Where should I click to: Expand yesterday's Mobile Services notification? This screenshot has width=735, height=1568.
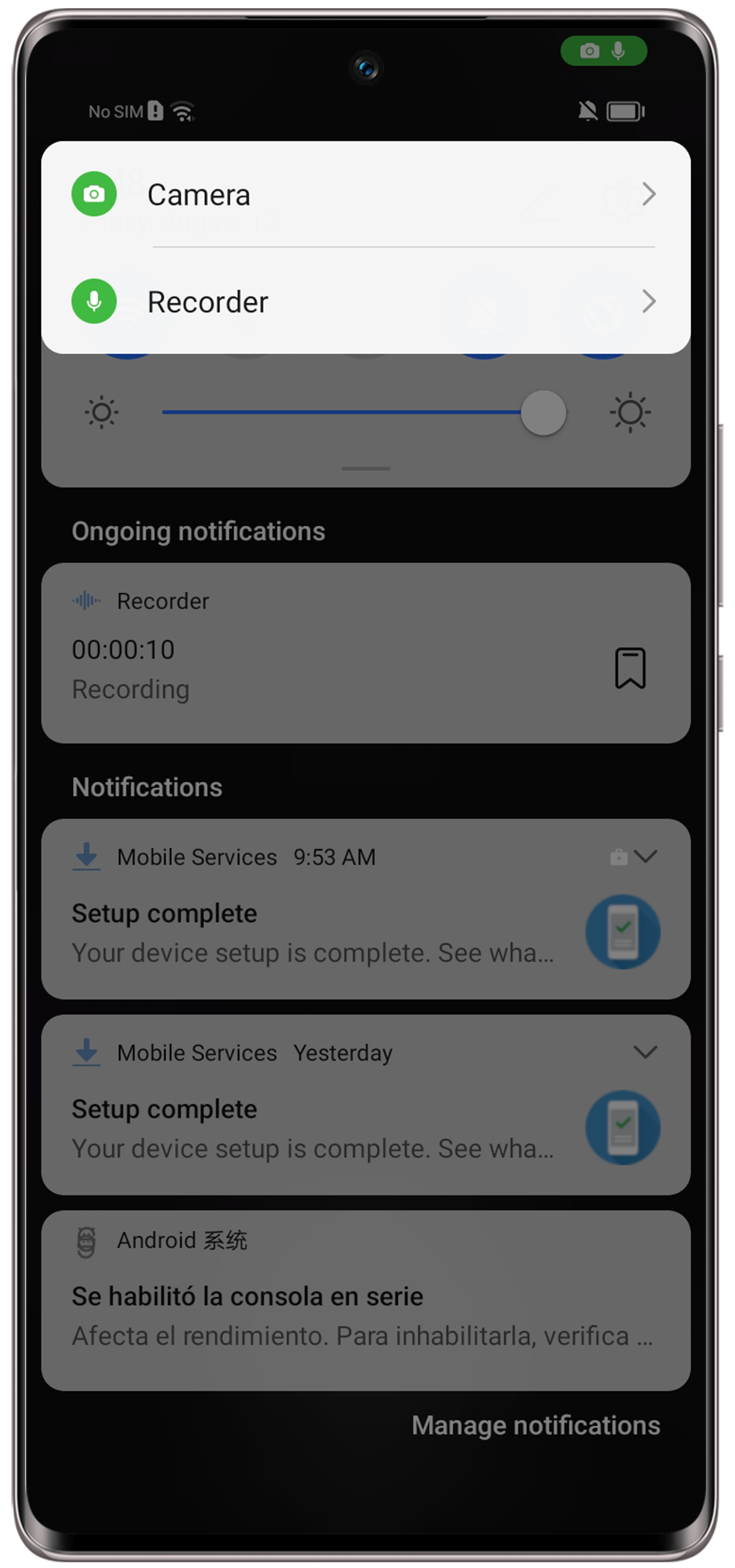coord(645,1052)
